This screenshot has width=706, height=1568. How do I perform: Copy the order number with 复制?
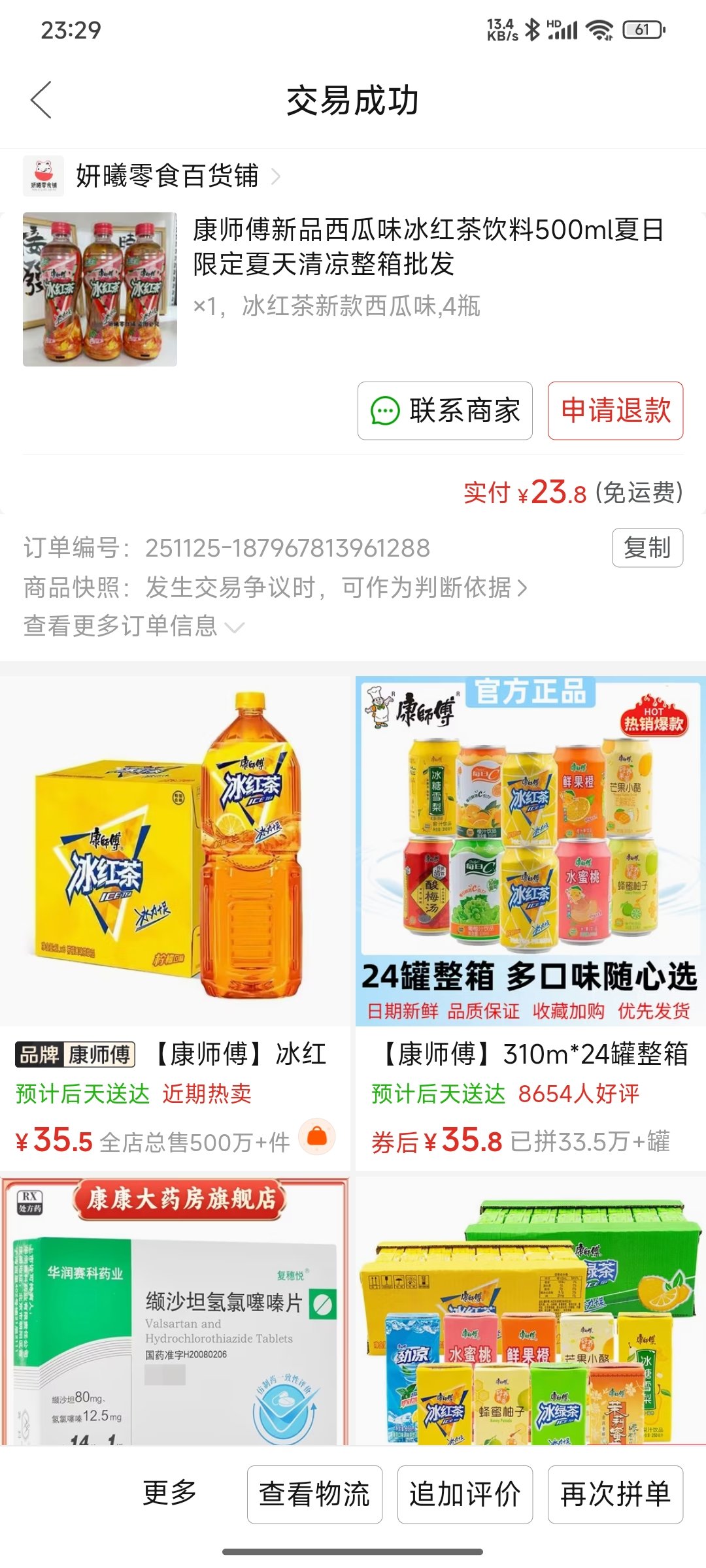tap(647, 547)
